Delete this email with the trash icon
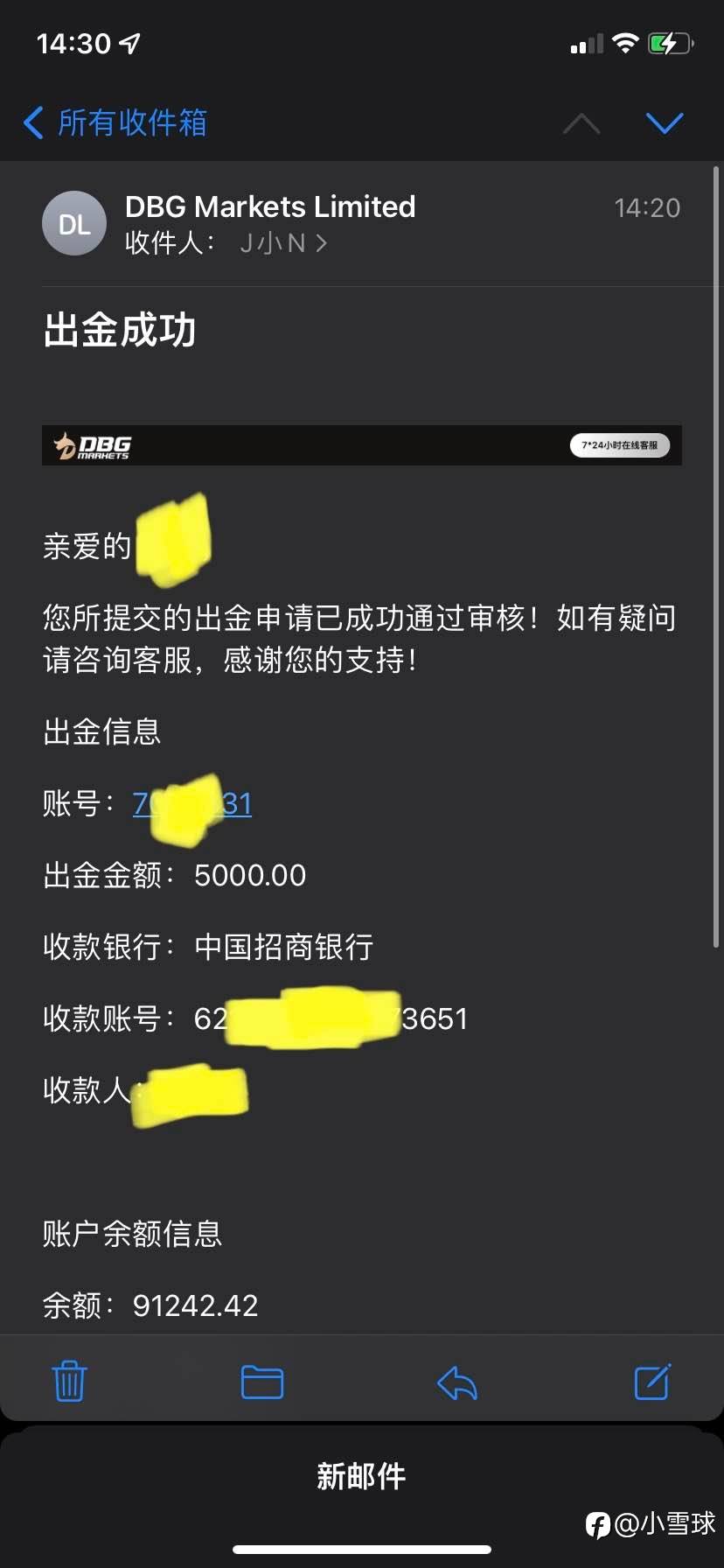Image resolution: width=724 pixels, height=1568 pixels. point(69,1382)
